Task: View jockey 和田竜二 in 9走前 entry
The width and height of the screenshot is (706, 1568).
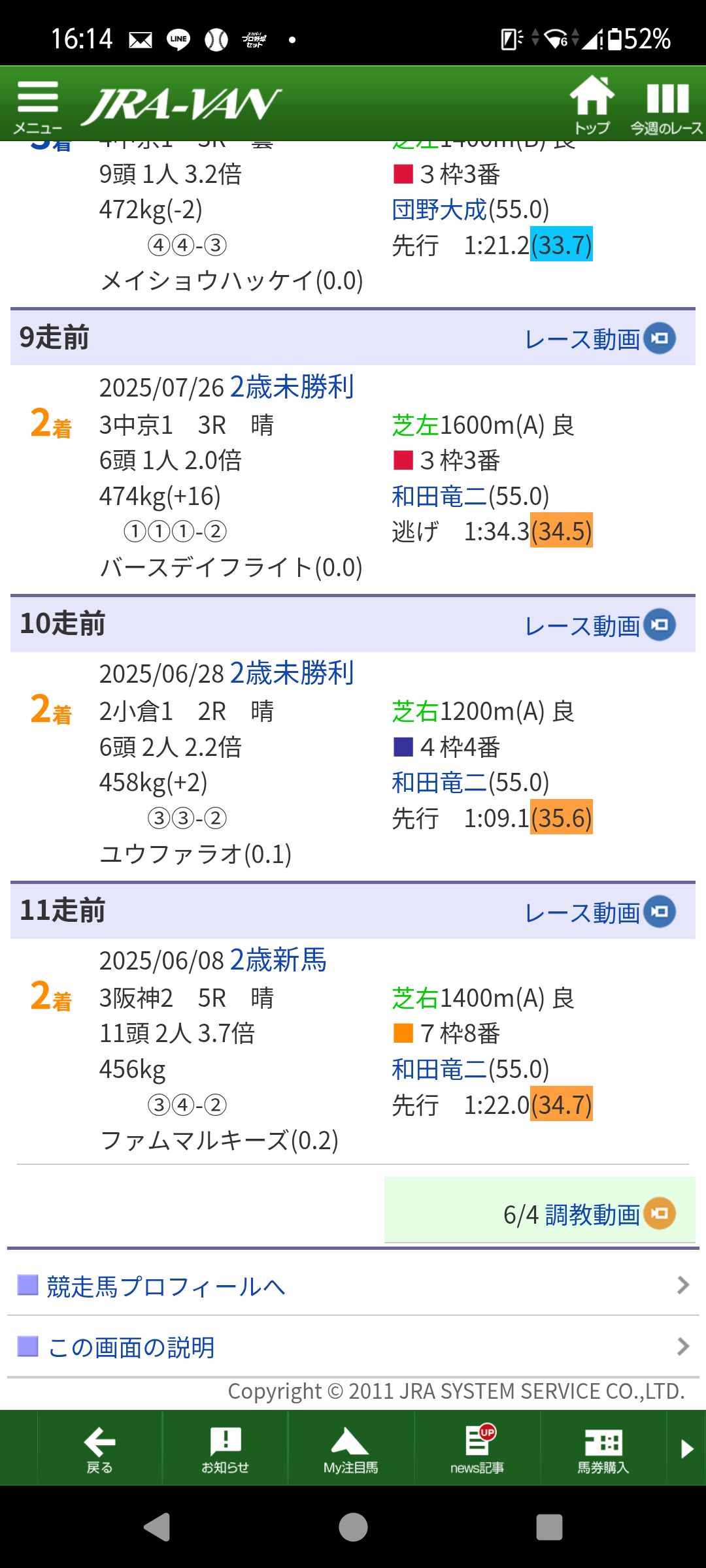Action: click(439, 497)
